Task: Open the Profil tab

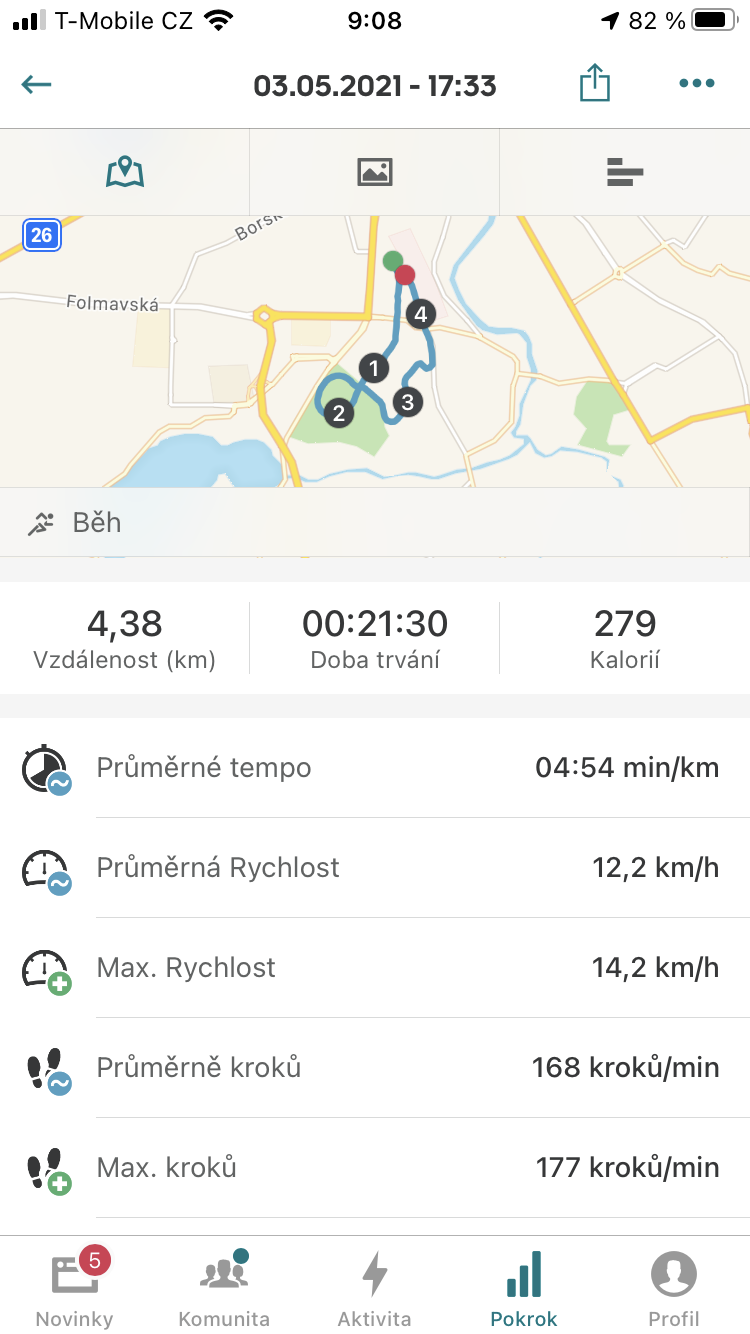Action: coord(674,1286)
